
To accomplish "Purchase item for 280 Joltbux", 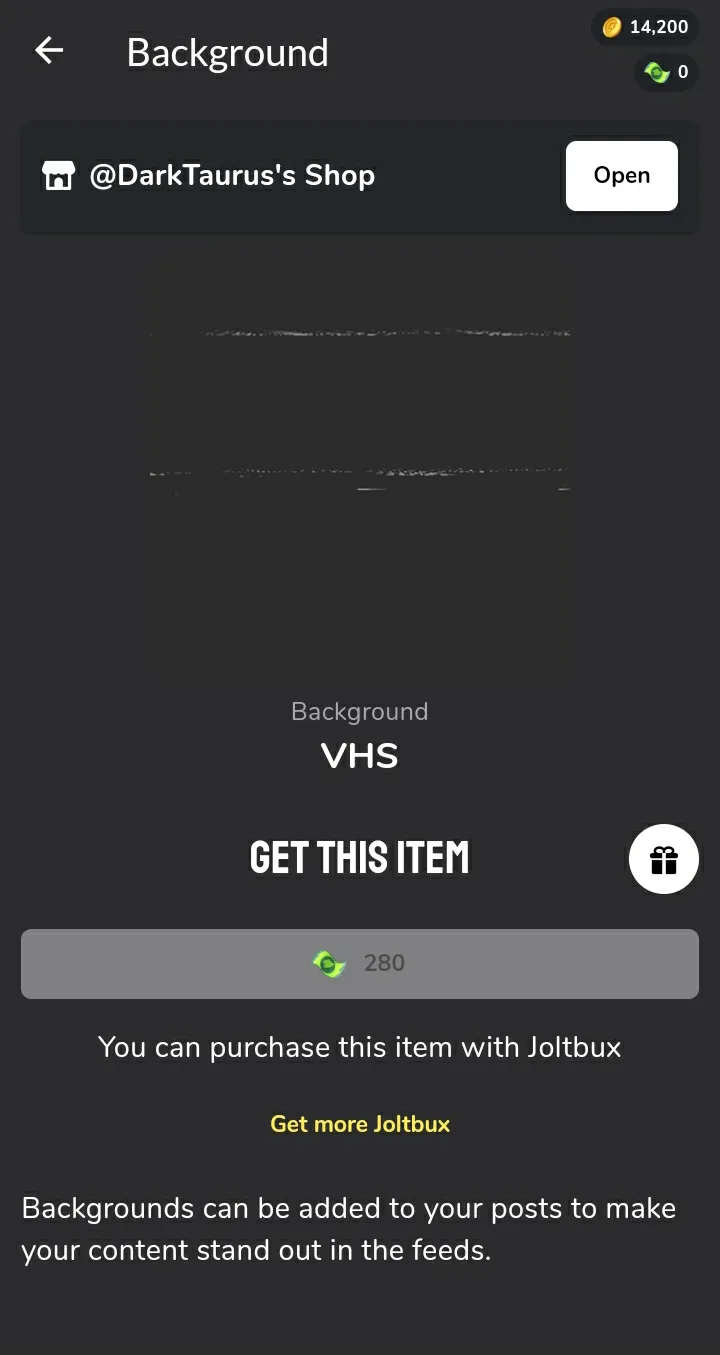I will (x=360, y=964).
